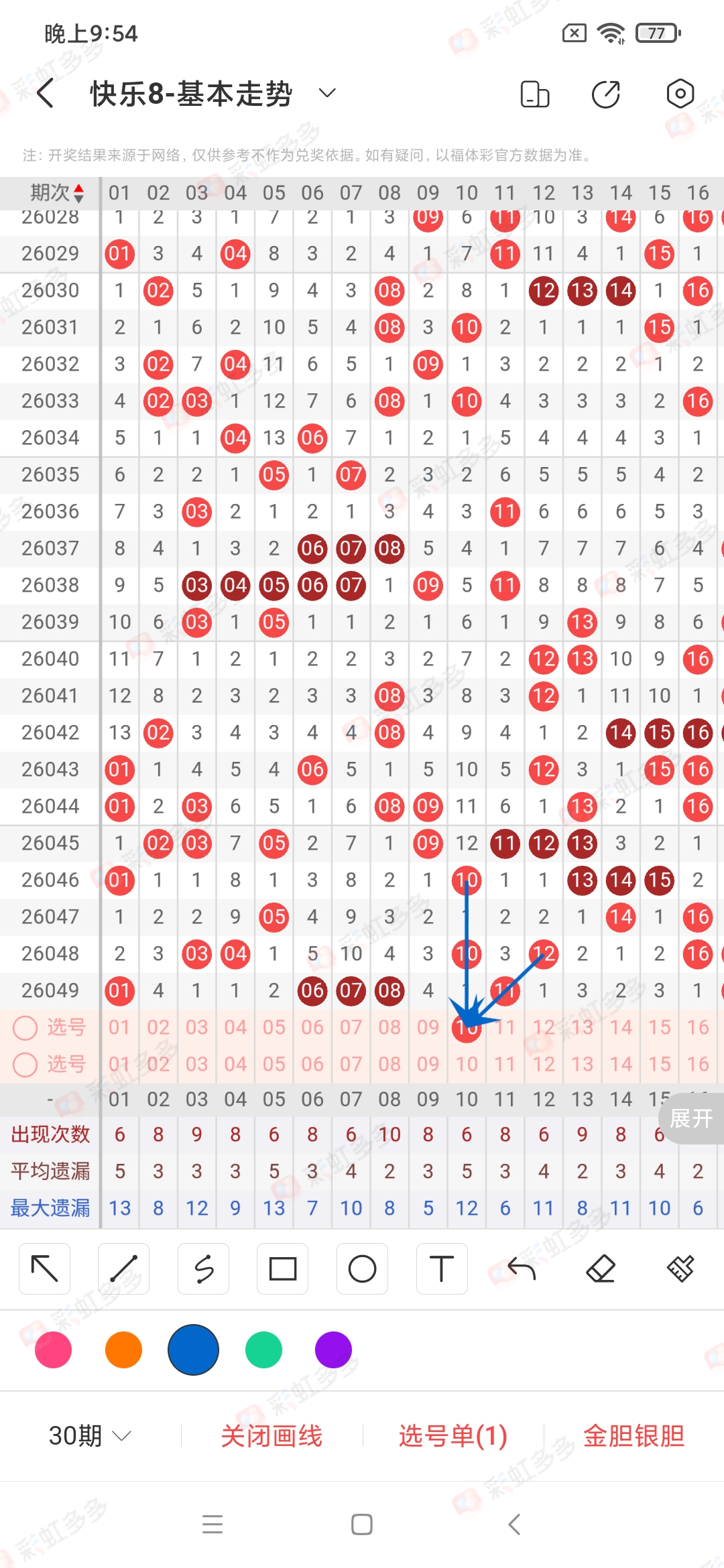The image size is (724, 1568).
Task: Open the 30期 period count dropdown
Action: pos(89,1435)
